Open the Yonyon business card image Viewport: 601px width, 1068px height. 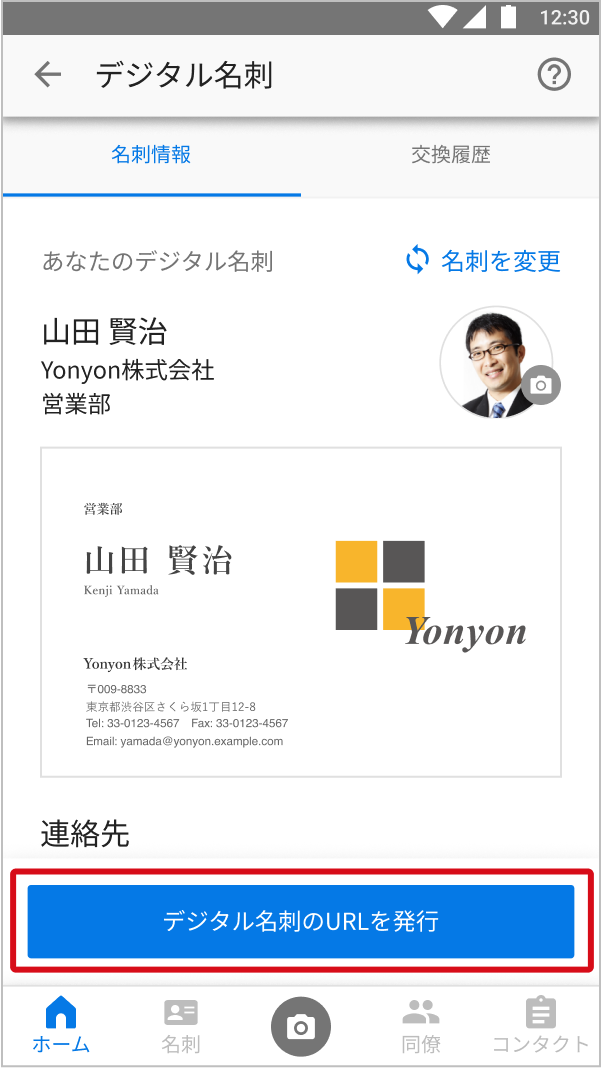[300, 612]
